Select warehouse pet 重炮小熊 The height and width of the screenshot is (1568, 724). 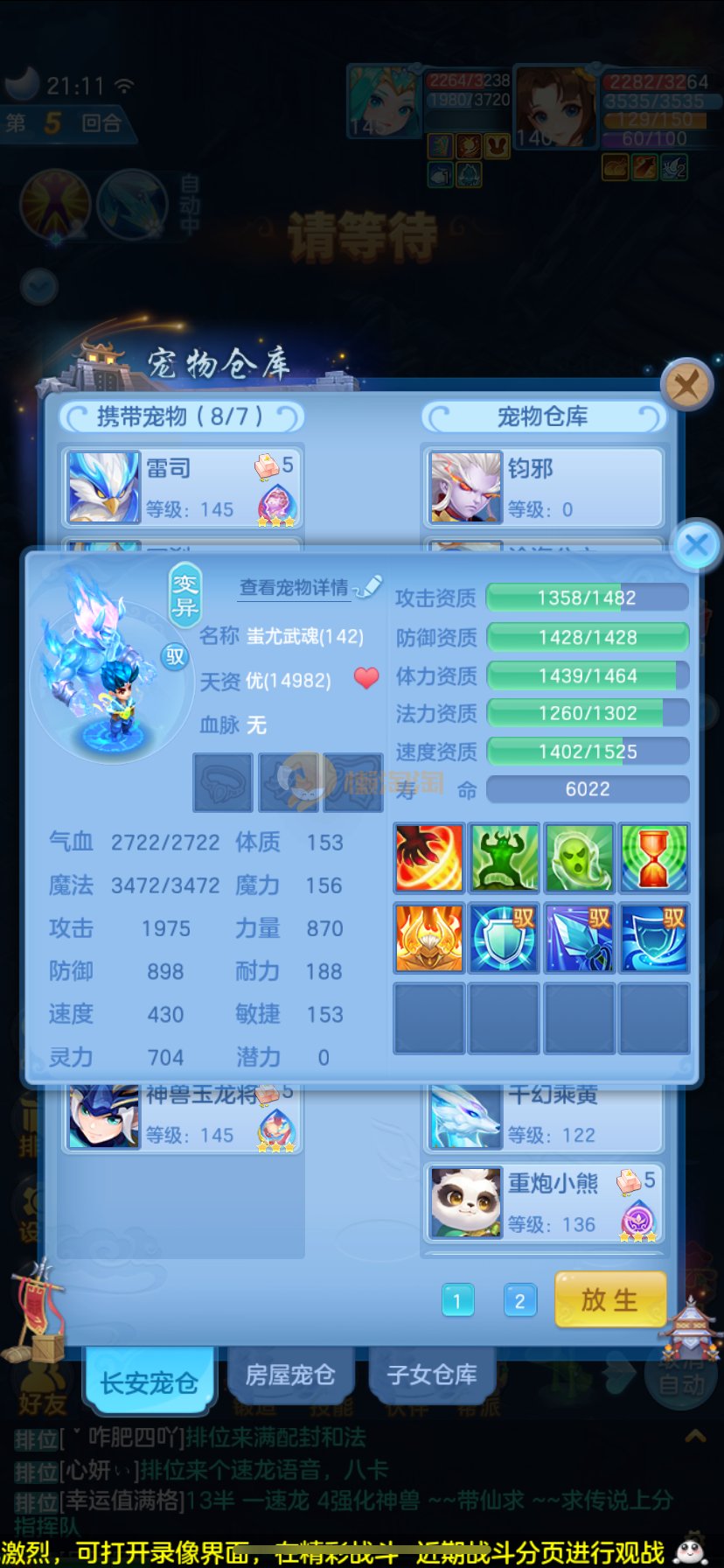pos(543,1203)
